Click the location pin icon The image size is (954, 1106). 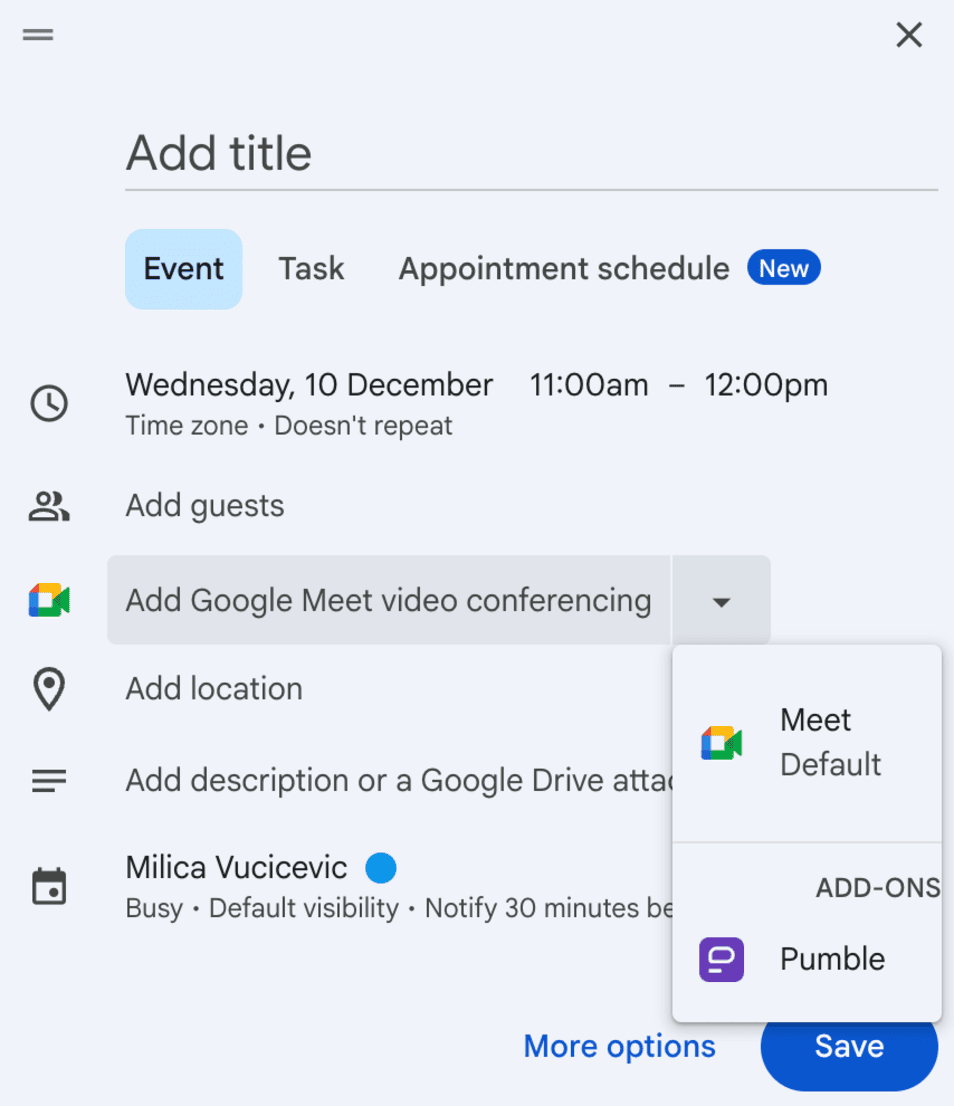[x=47, y=687]
